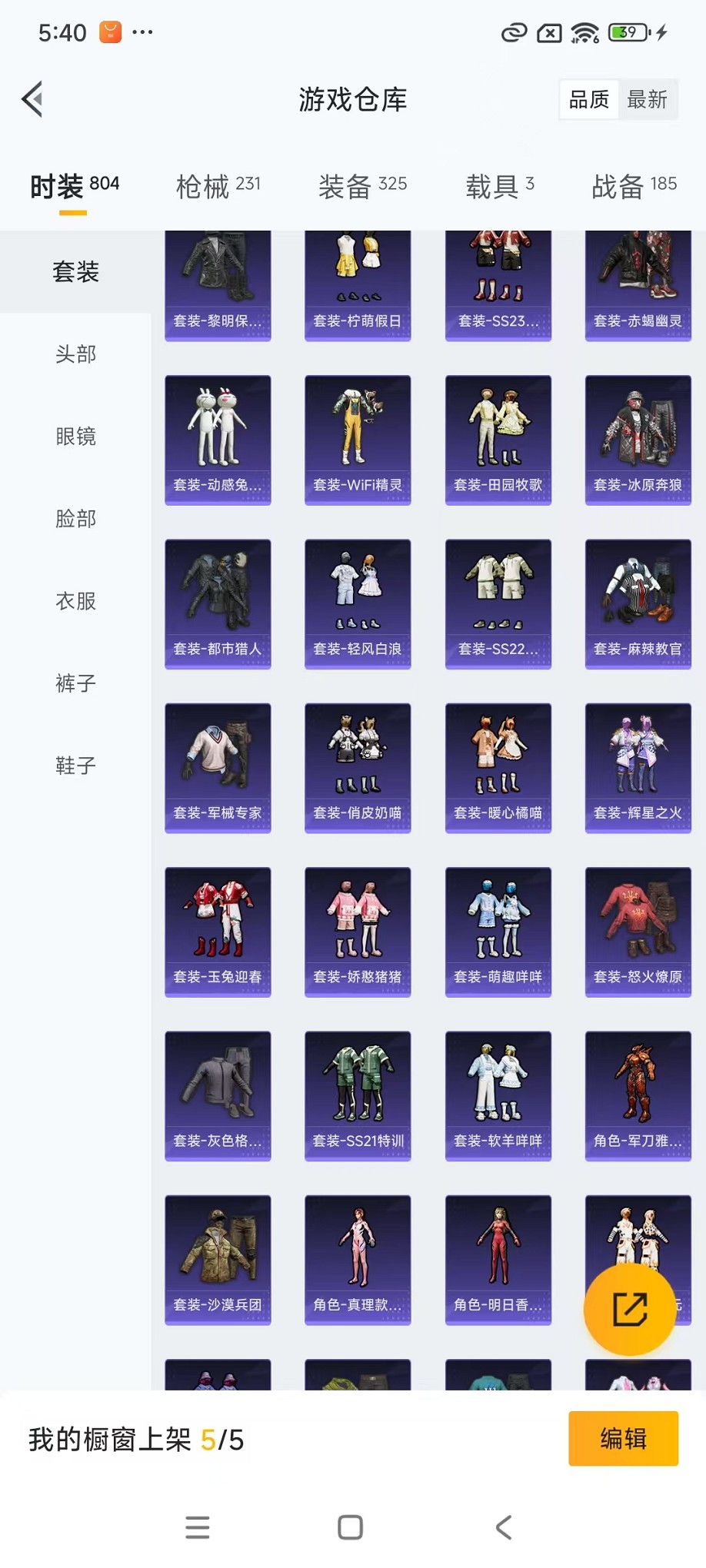Viewport: 706px width, 1568px height.
Task: Open recent apps from the navigation bar
Action: (x=198, y=1527)
